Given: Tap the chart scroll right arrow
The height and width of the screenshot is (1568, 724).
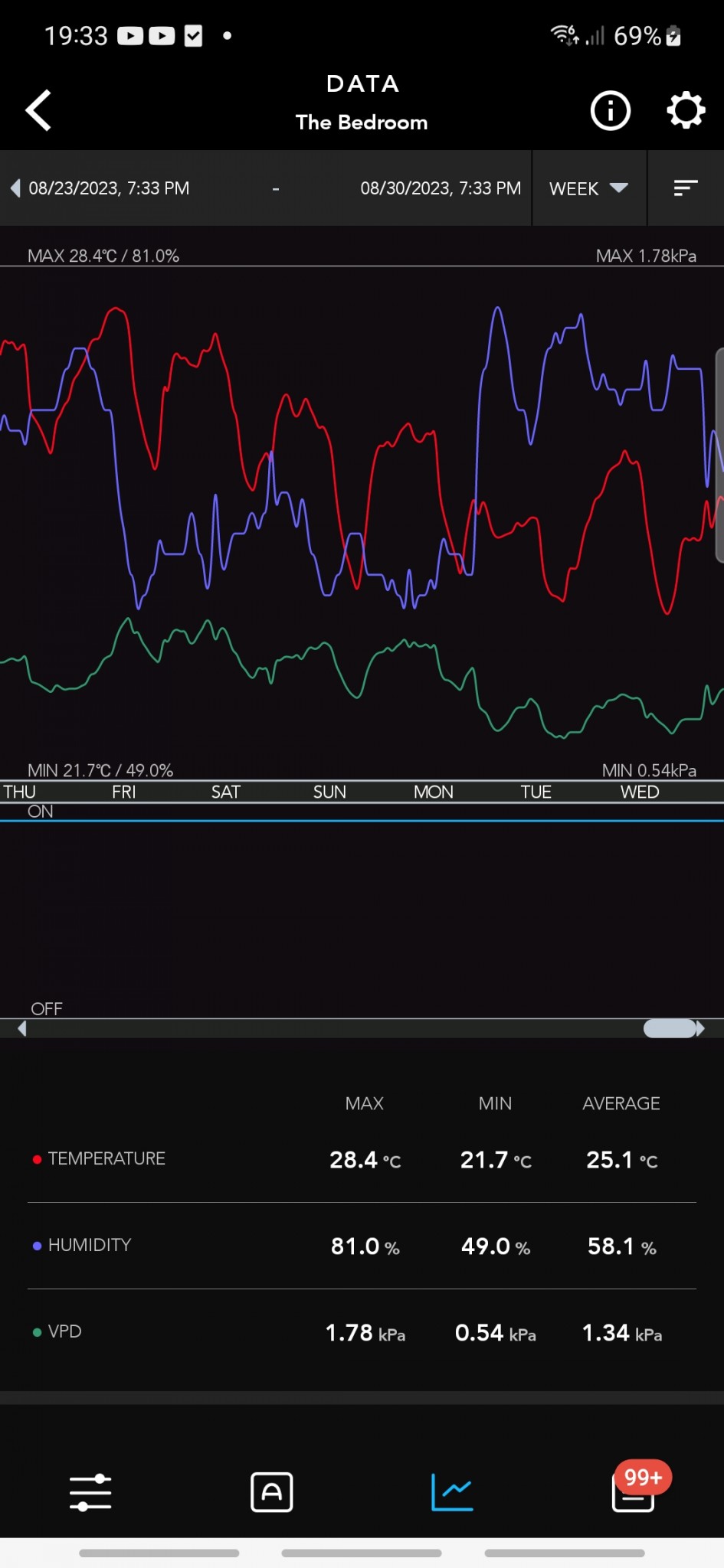Looking at the screenshot, I should 700,1029.
